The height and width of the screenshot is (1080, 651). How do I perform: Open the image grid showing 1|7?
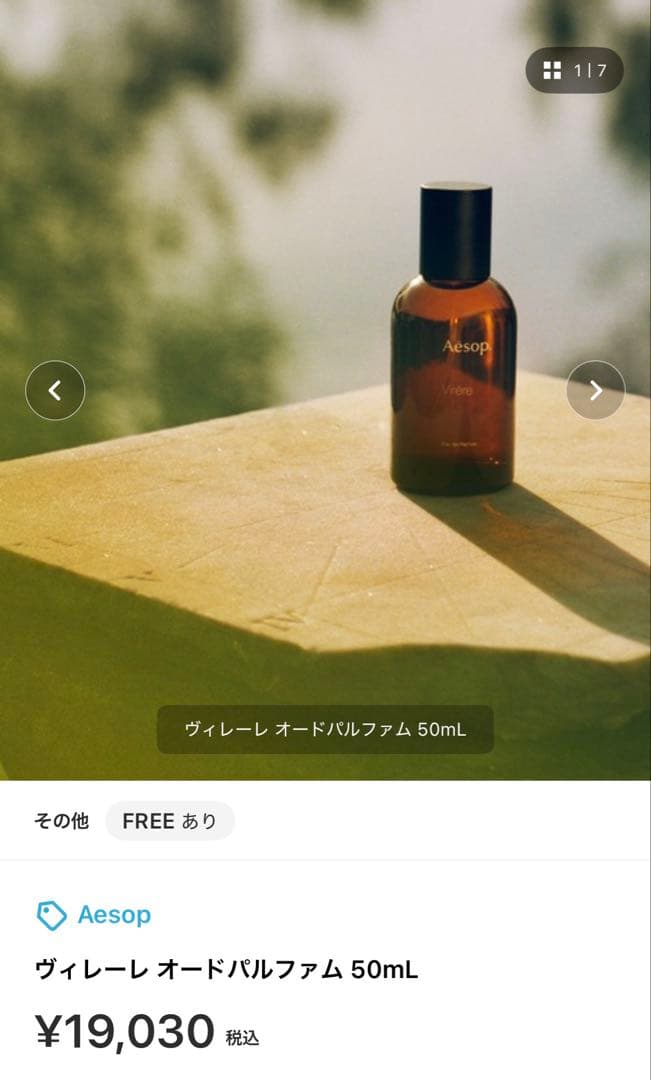click(x=574, y=70)
